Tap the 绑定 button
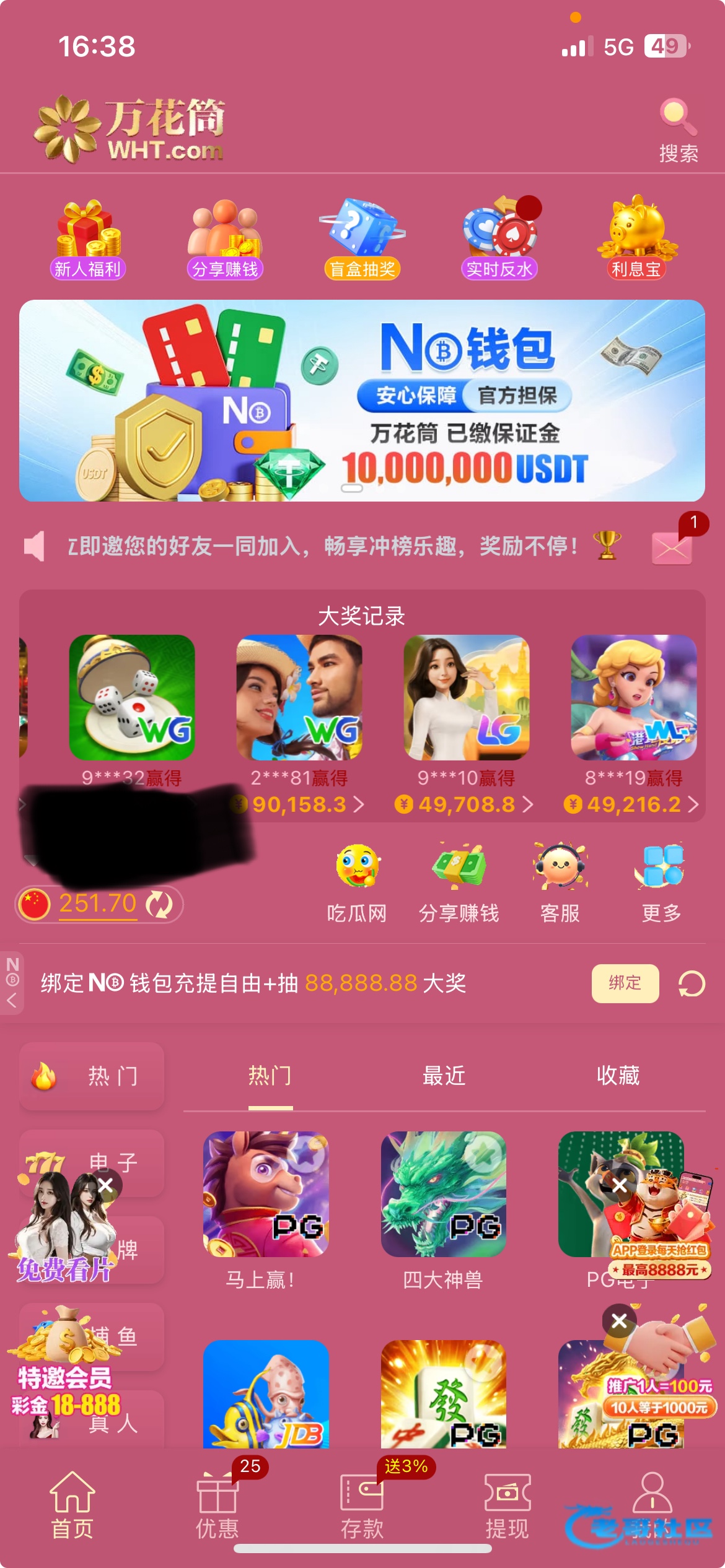The image size is (725, 1568). pos(625,983)
